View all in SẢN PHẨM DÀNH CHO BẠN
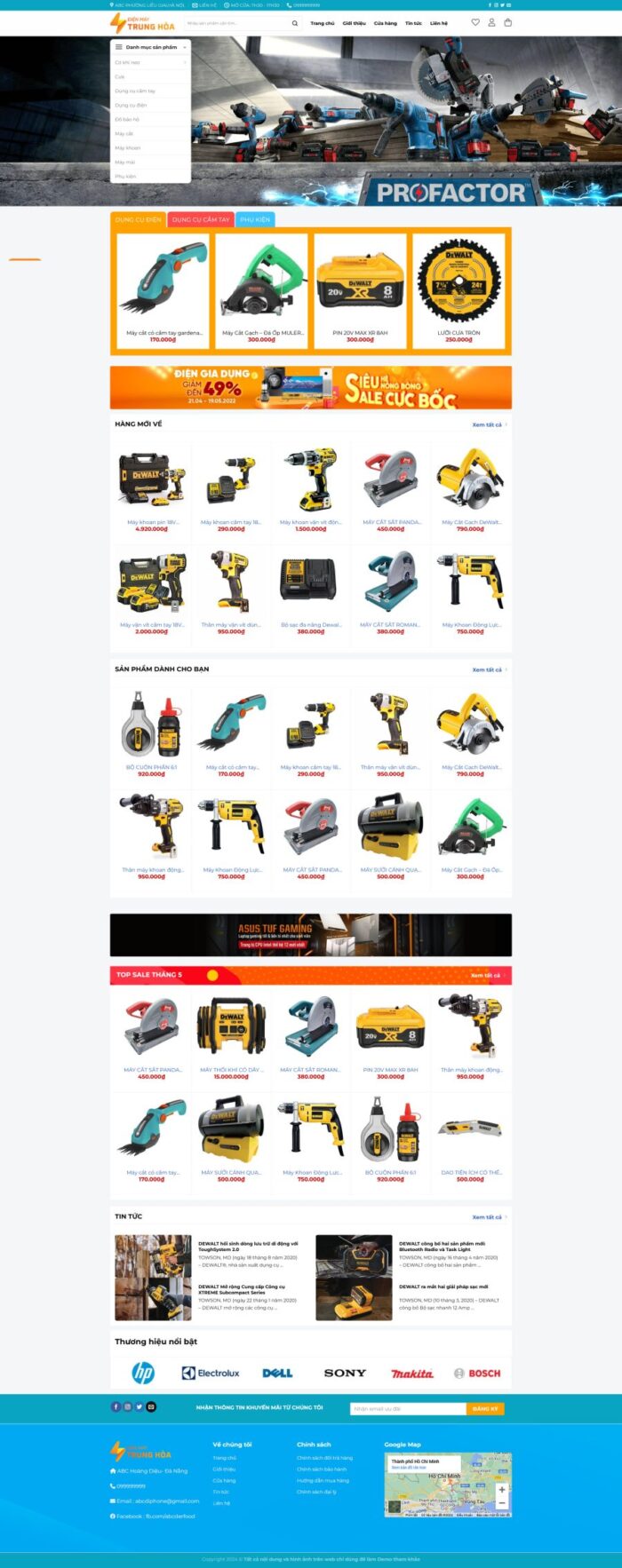Viewport: 622px width, 1568px height. pos(488,669)
